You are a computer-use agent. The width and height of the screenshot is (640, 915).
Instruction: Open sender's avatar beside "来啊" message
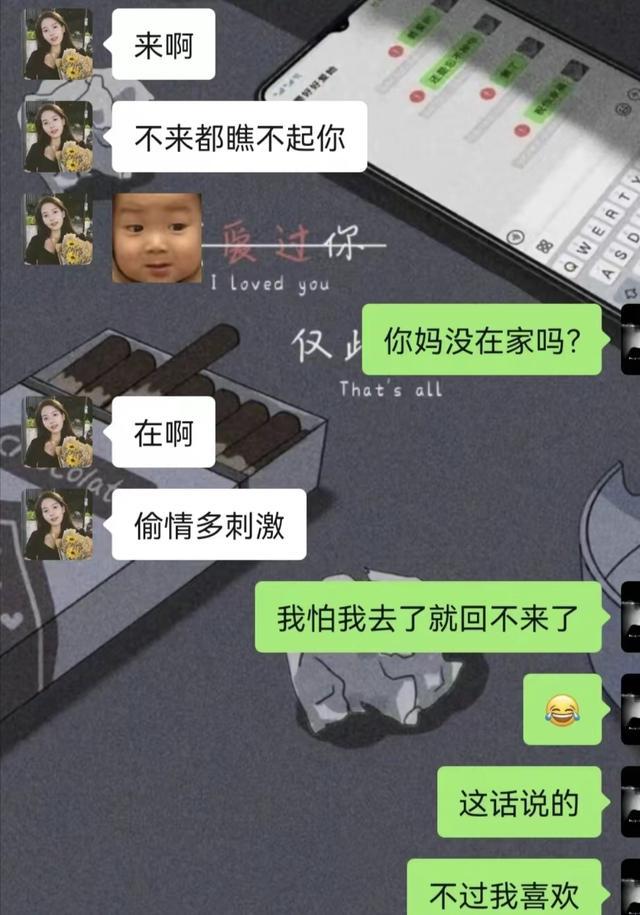point(58,44)
